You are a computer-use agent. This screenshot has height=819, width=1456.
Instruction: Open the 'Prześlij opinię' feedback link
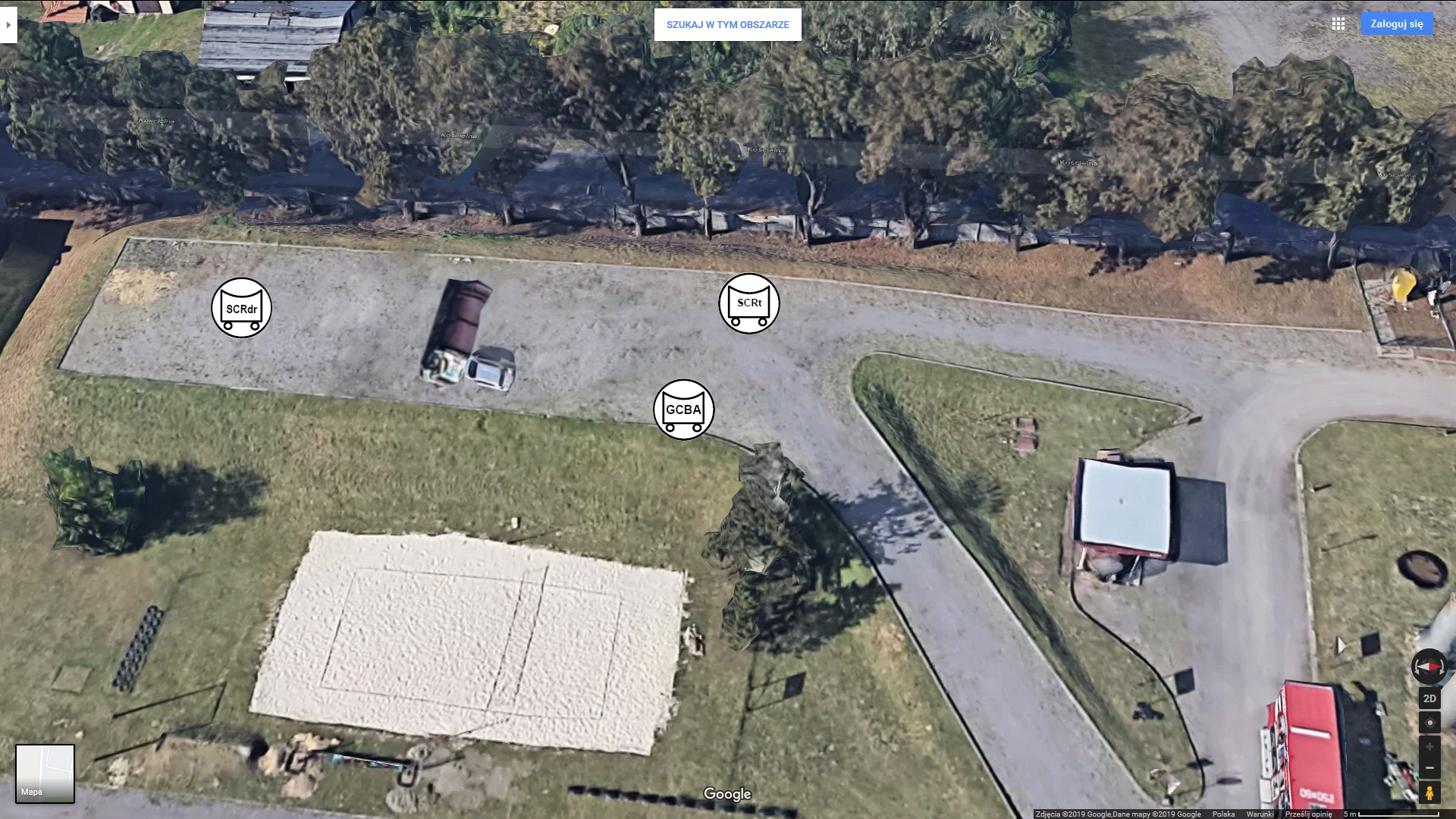coord(1308,814)
